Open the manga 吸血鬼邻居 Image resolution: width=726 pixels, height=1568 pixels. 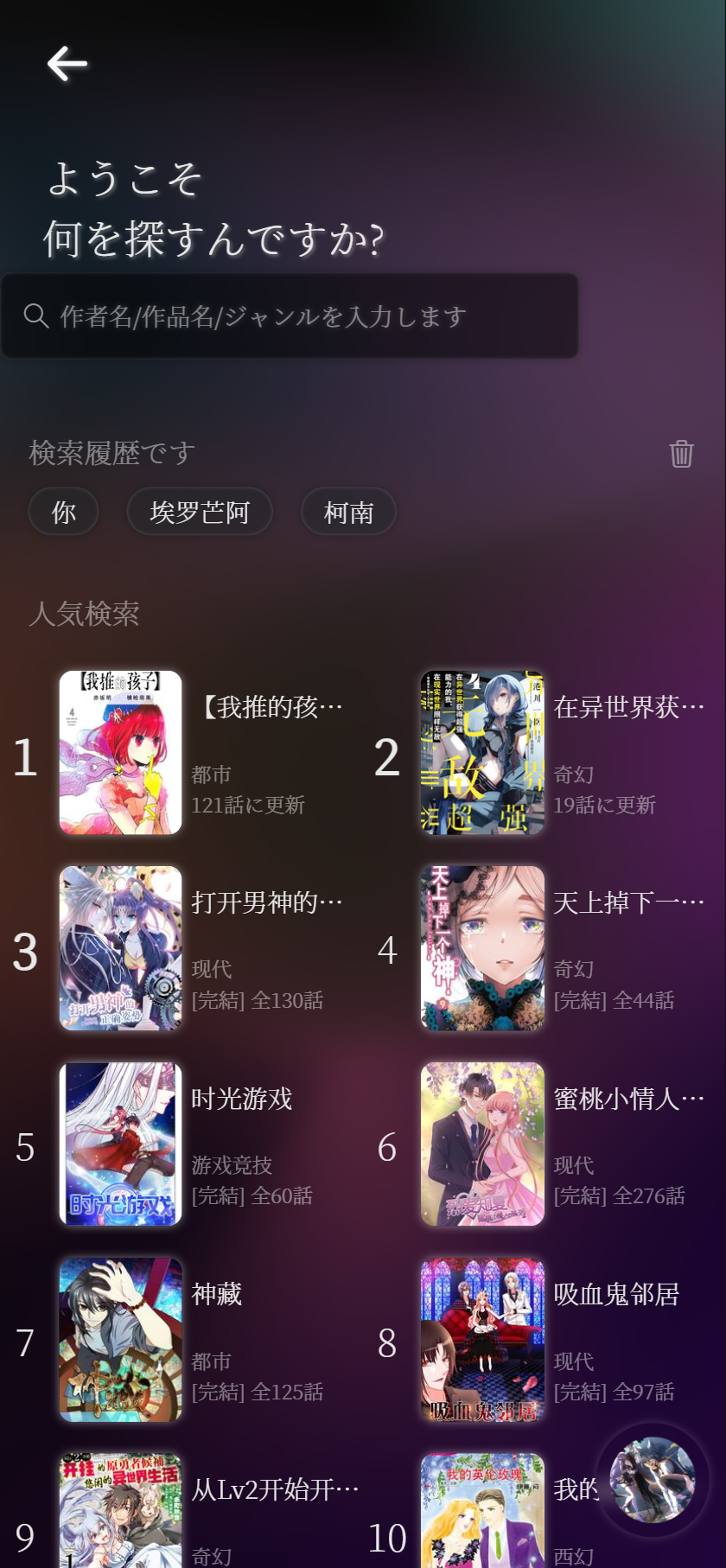click(481, 1339)
